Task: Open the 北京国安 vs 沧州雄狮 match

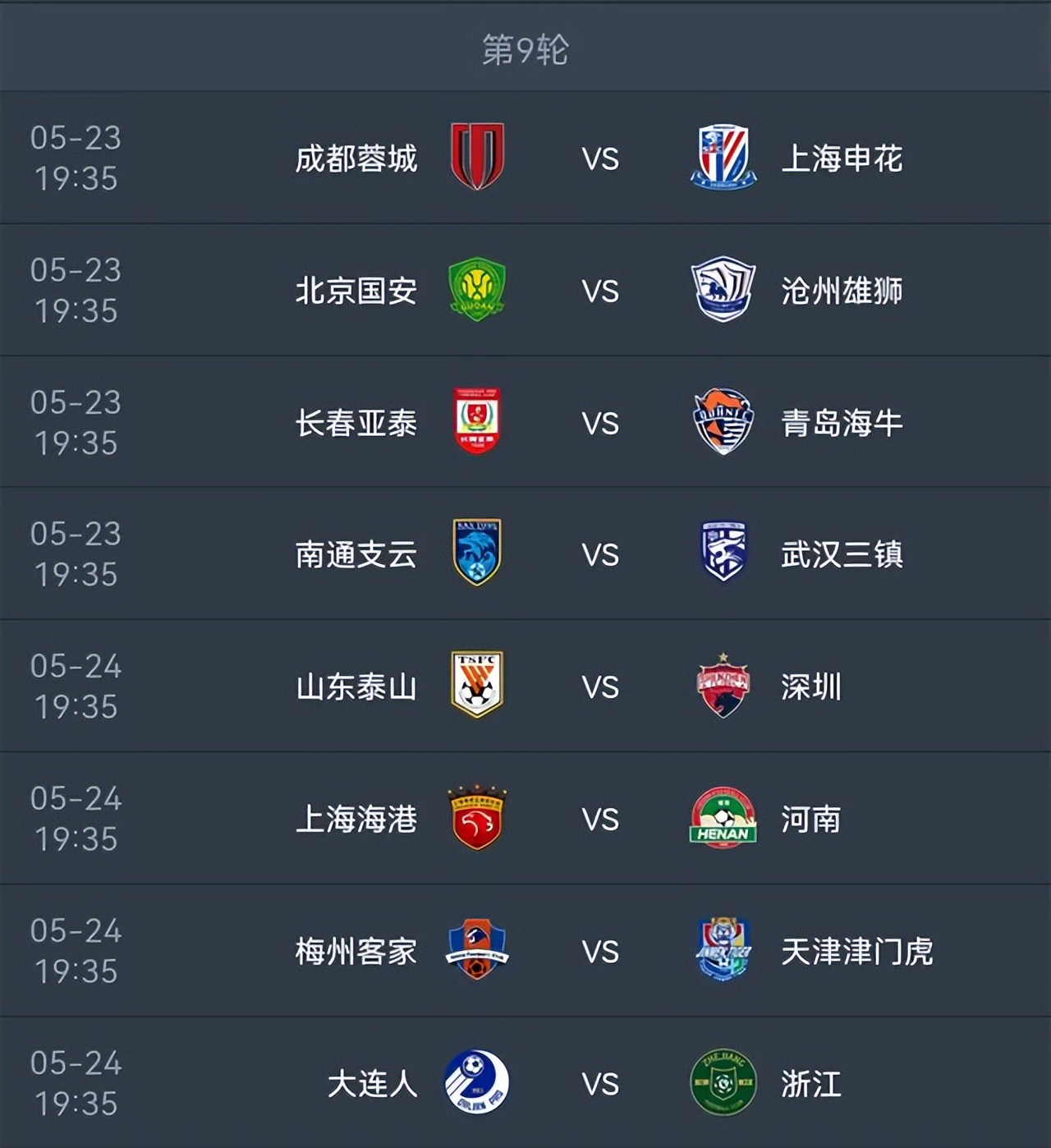Action: pyautogui.click(x=599, y=291)
